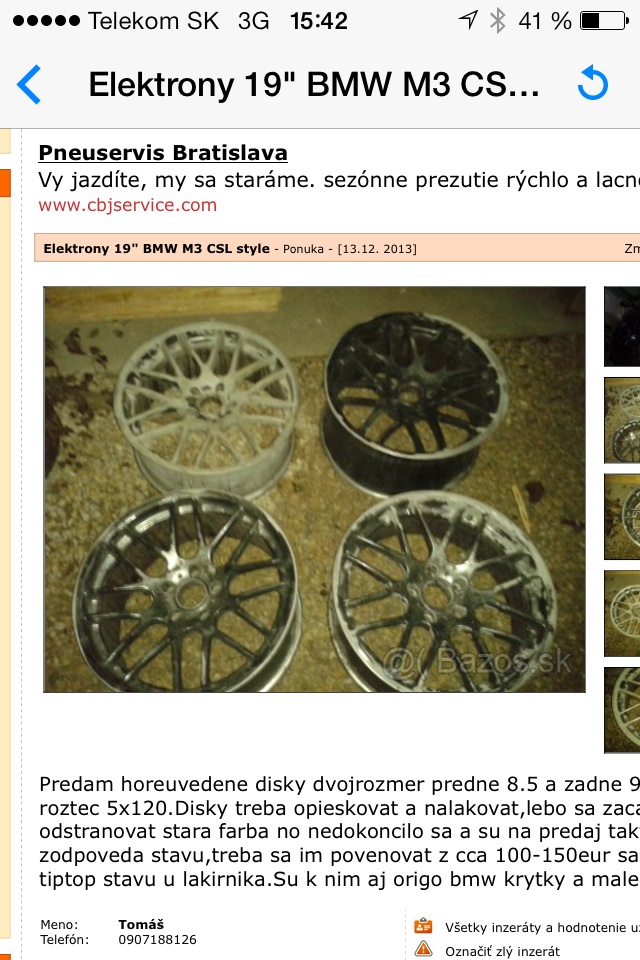Open the seller name Tomáš link
The image size is (640, 960).
click(141, 925)
